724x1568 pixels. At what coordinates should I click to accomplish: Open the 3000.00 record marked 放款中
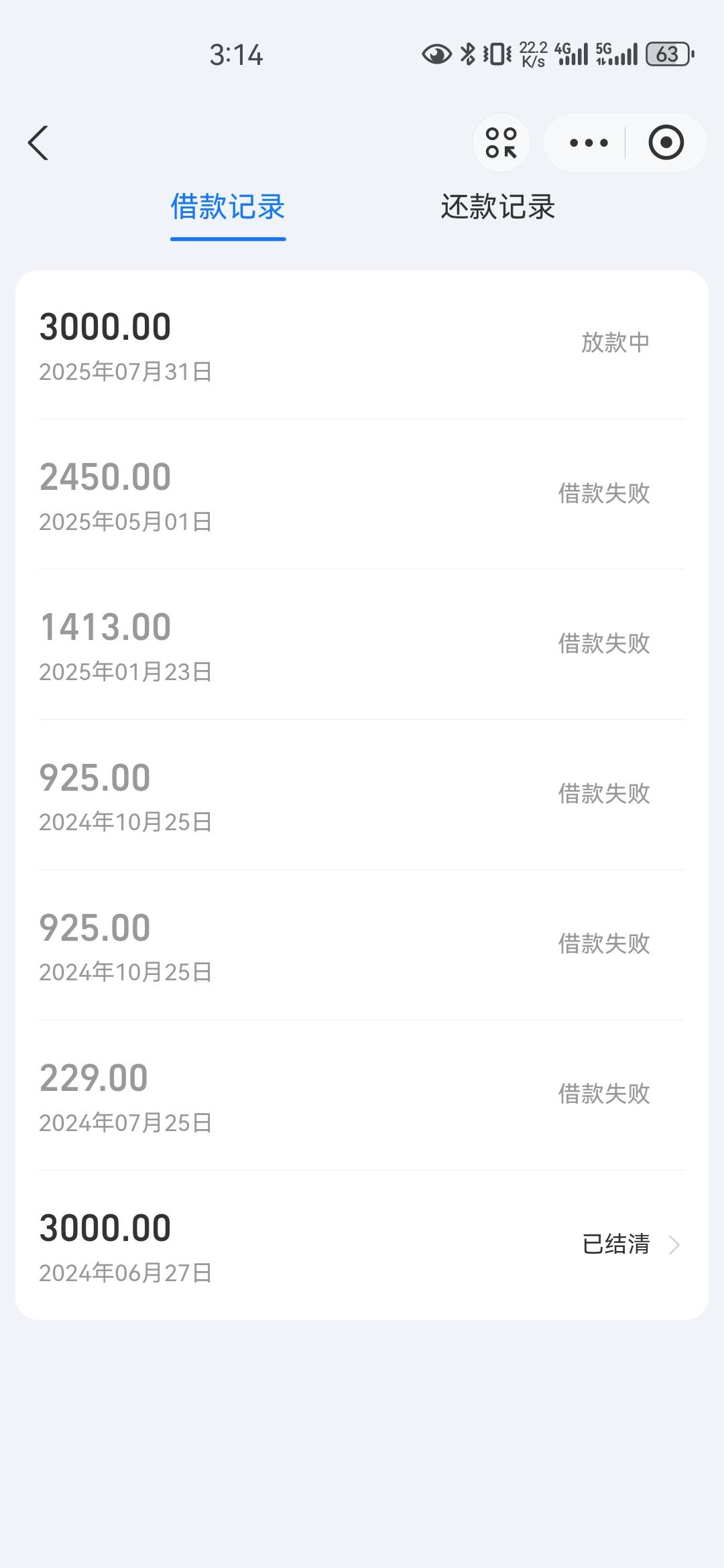362,344
